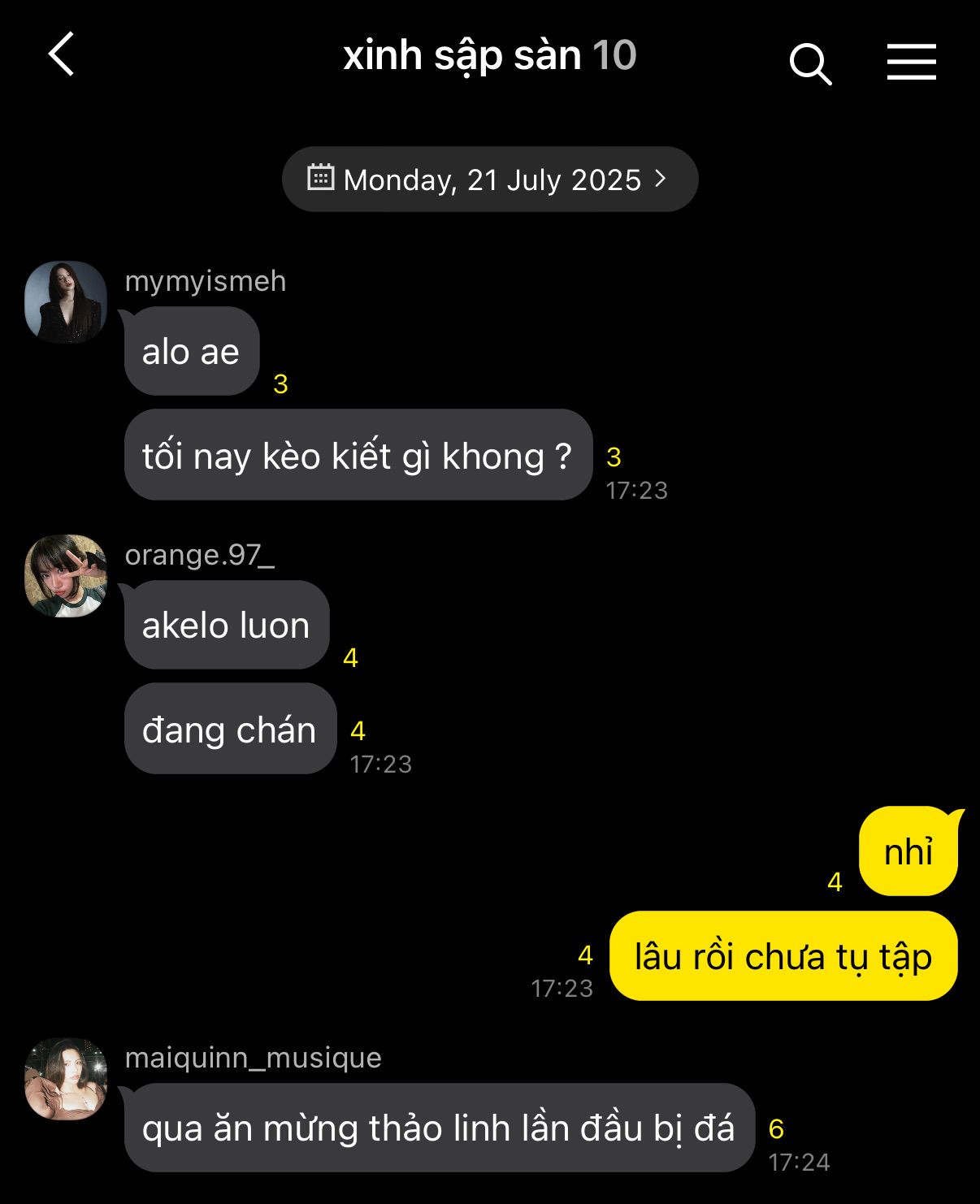Open orange.97_'s profile avatar
The height and width of the screenshot is (1204, 980).
(x=66, y=576)
